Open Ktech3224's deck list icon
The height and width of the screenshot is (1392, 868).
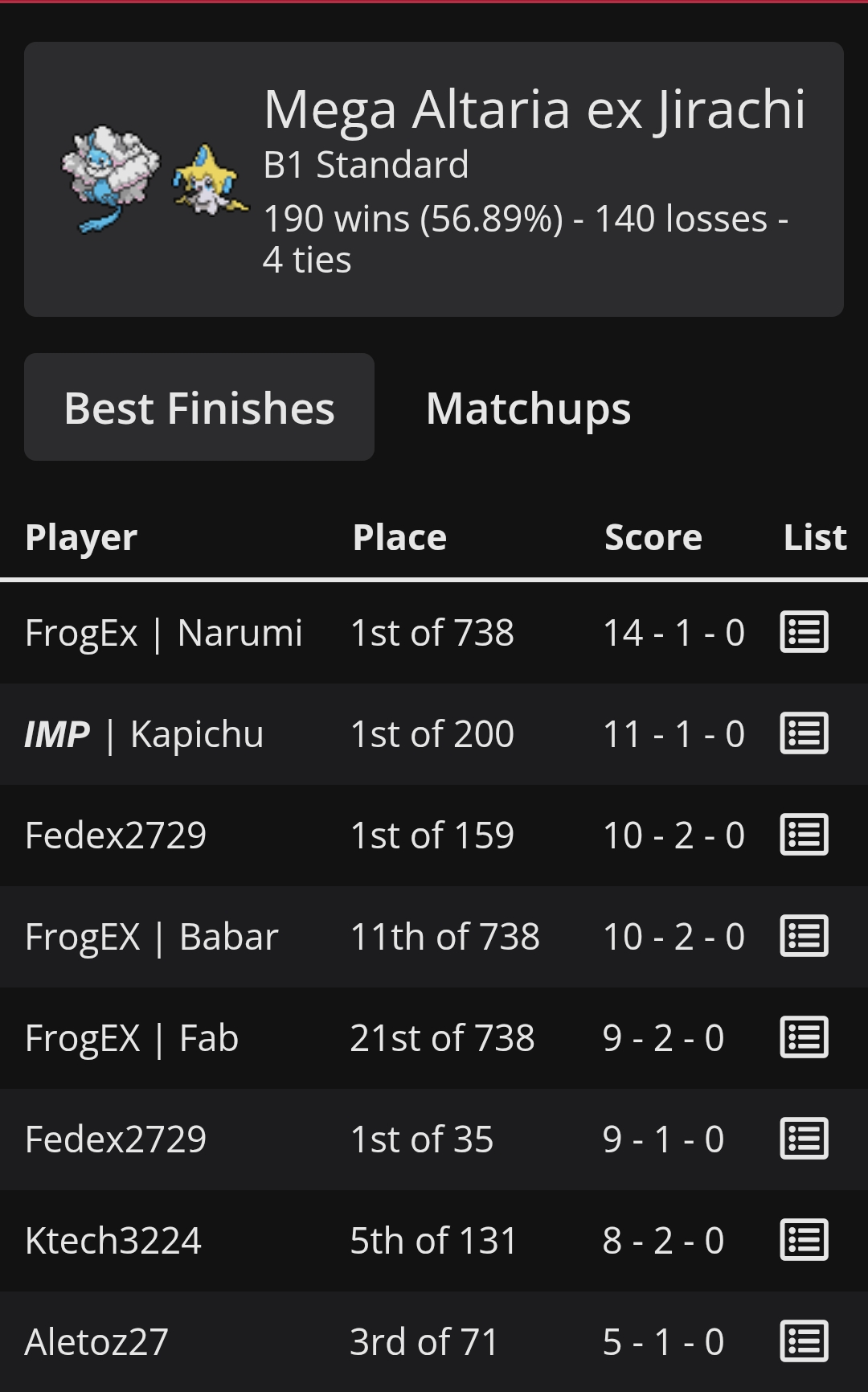[x=804, y=1240]
